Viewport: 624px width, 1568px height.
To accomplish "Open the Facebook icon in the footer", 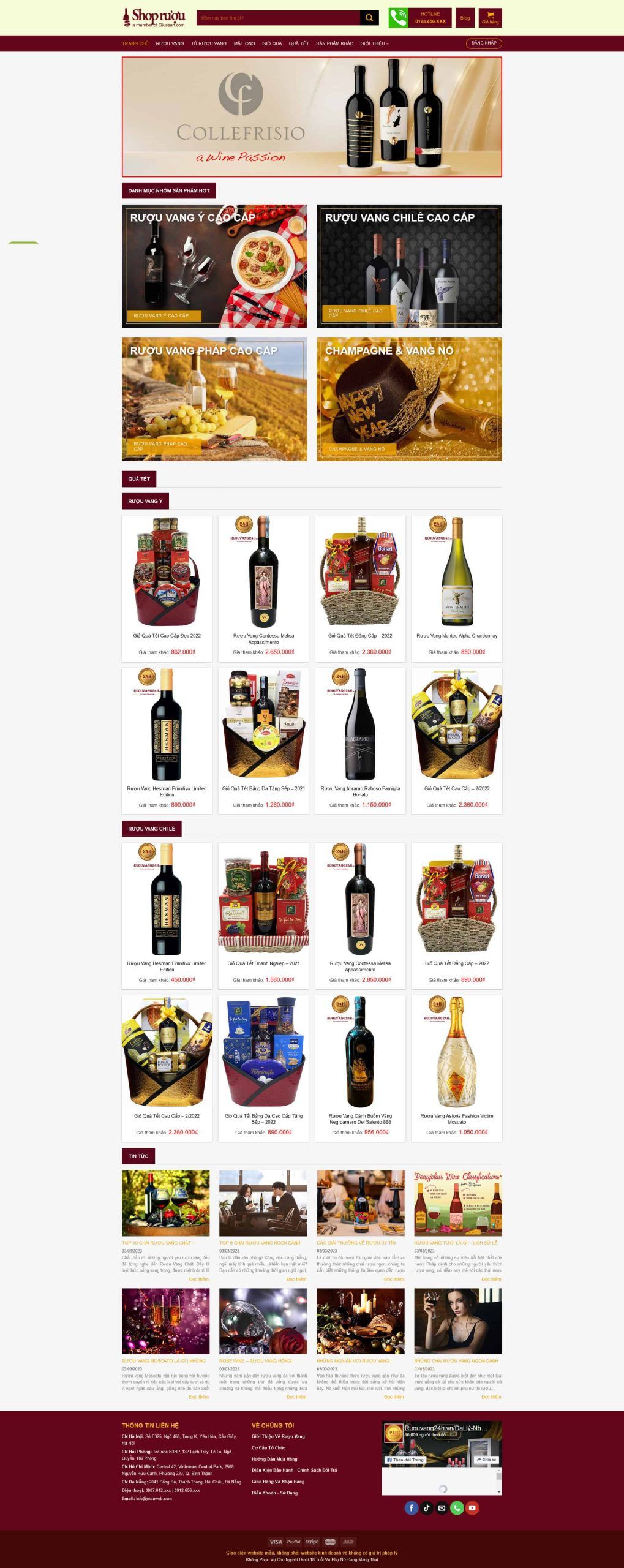I will [x=412, y=1507].
